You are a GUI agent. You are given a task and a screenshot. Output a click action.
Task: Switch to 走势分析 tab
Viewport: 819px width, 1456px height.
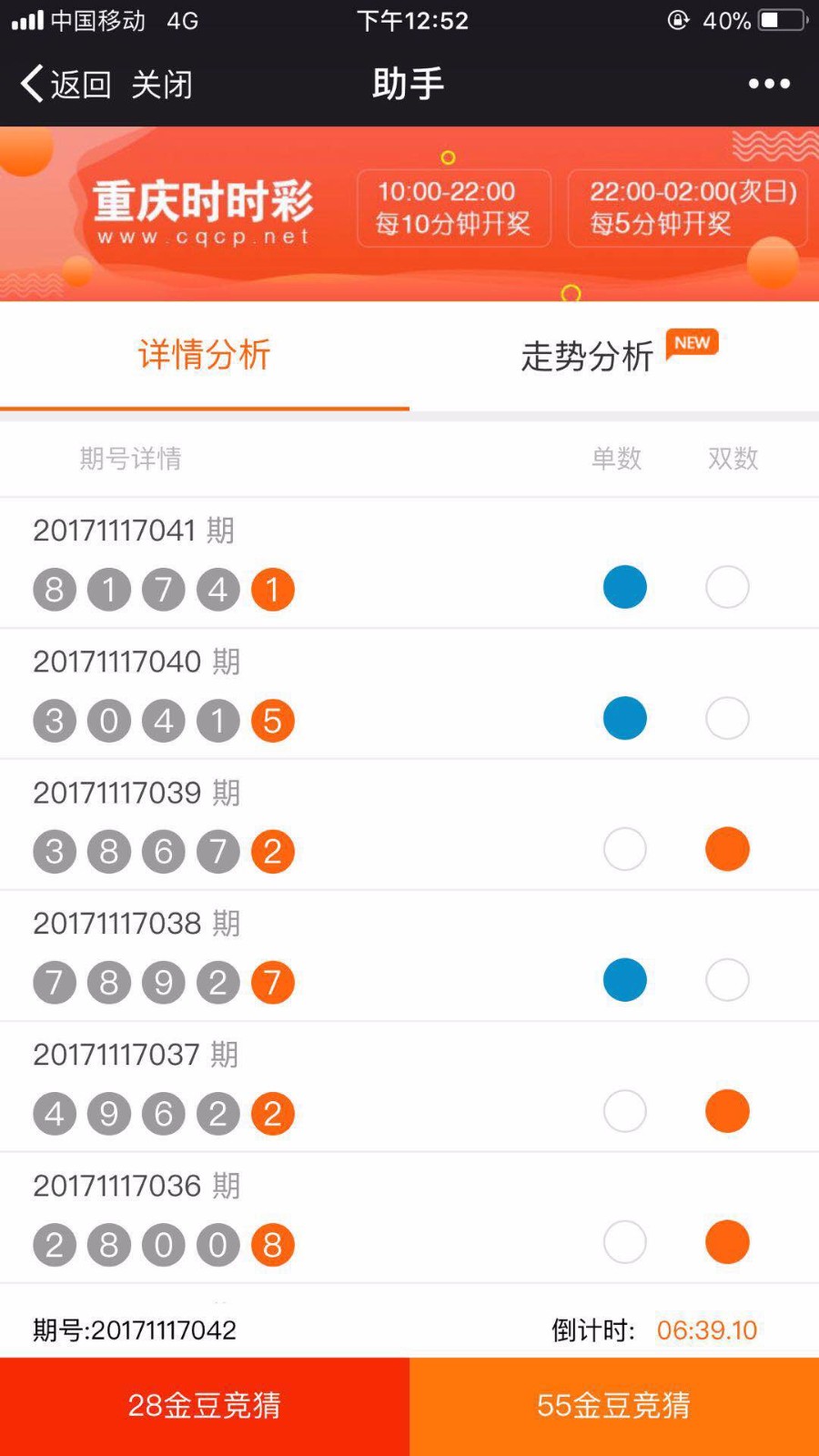pyautogui.click(x=614, y=356)
